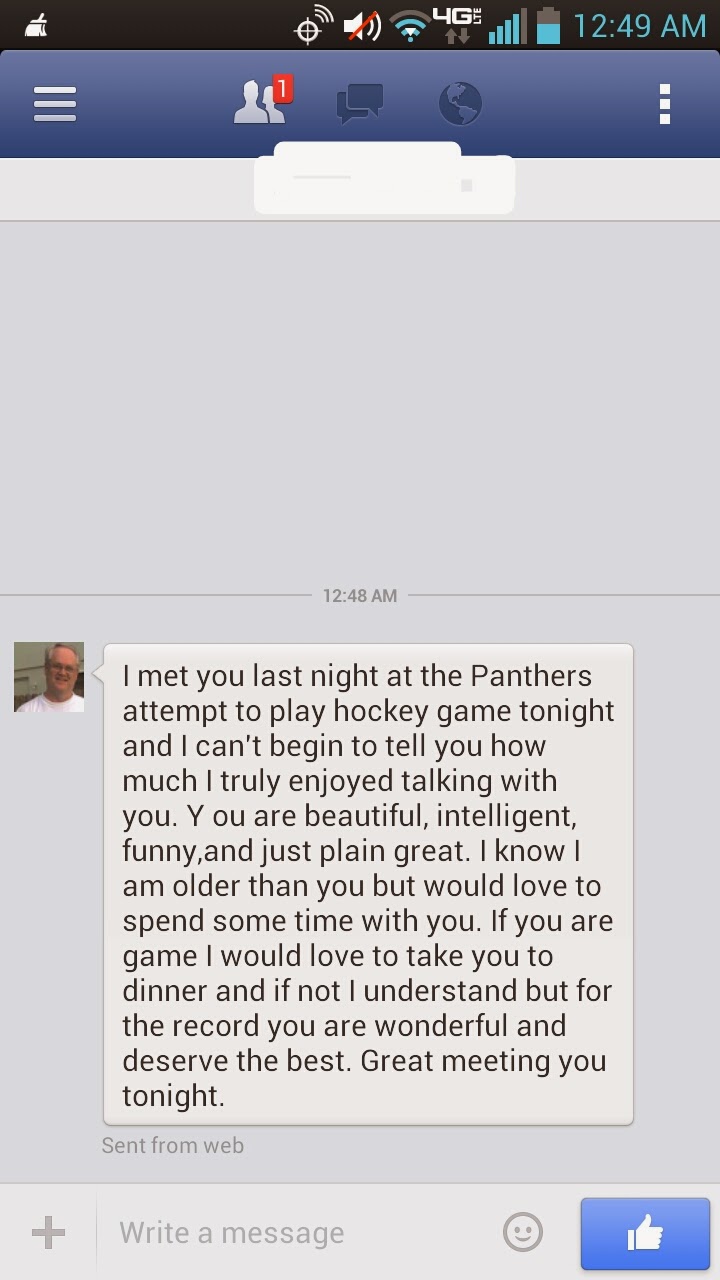Send a thumbs-up like
Viewport: 720px width, 1280px height.
[645, 1234]
